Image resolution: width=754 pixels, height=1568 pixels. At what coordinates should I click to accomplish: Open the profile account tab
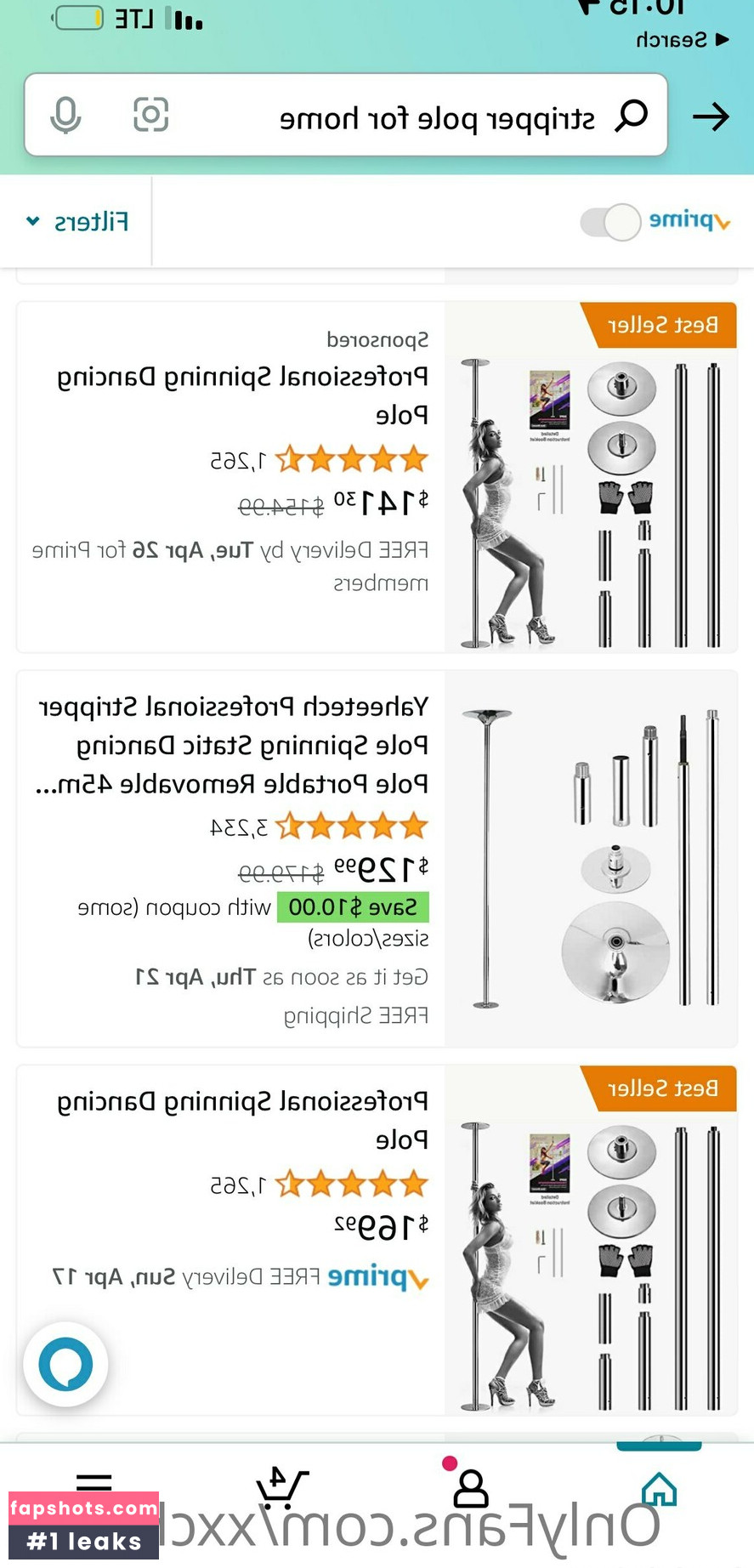pos(470,1490)
